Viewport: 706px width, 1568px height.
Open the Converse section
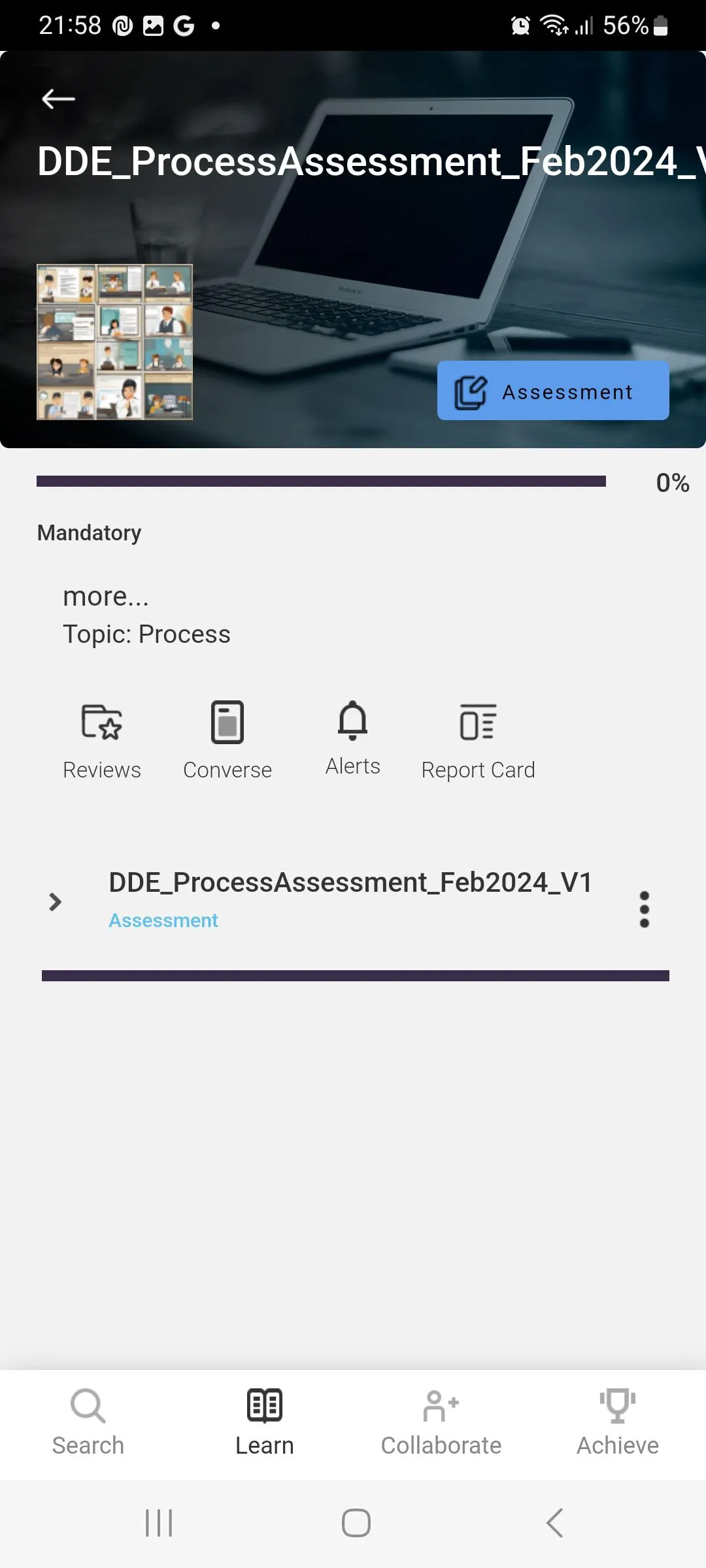(x=227, y=738)
